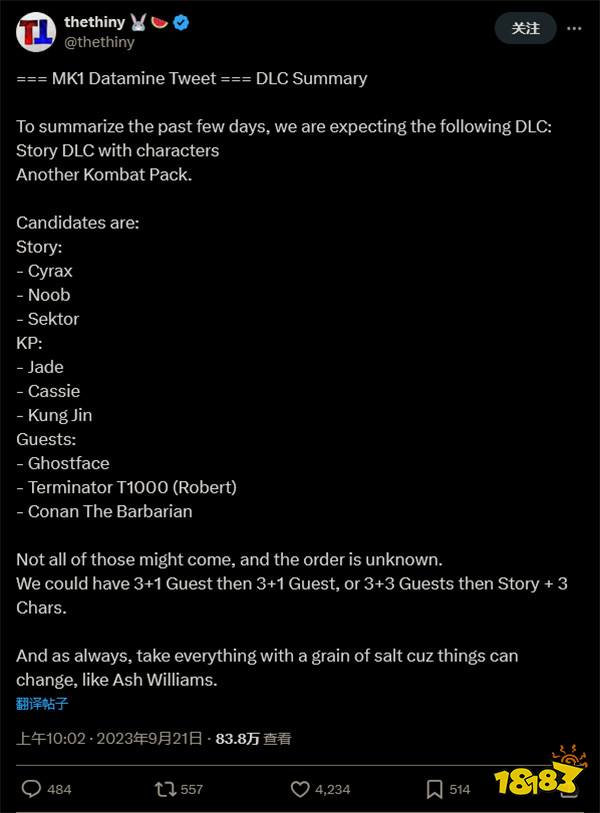Reply to this tweet
600x813 pixels.
click(x=32, y=789)
